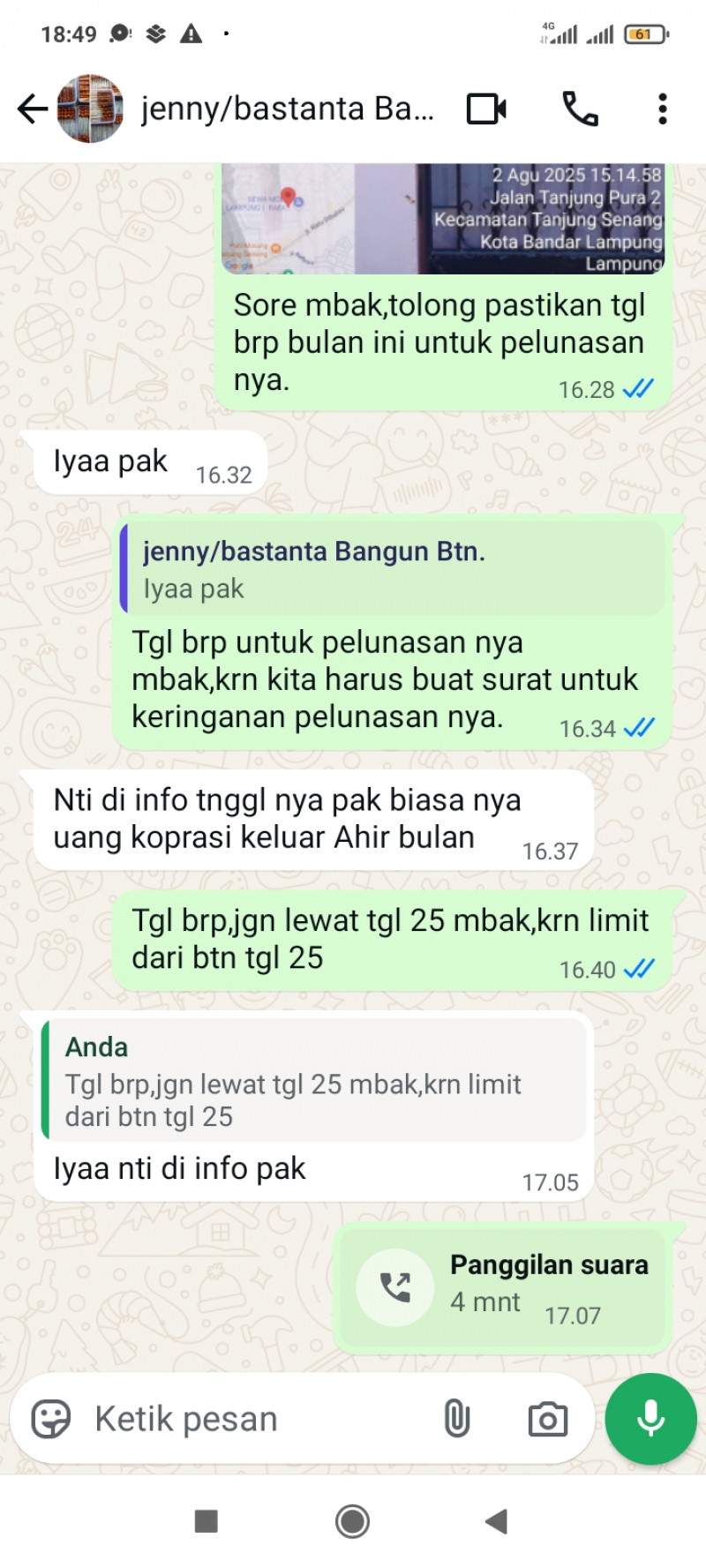Focus the Ketik pesan message field

[x=256, y=1419]
